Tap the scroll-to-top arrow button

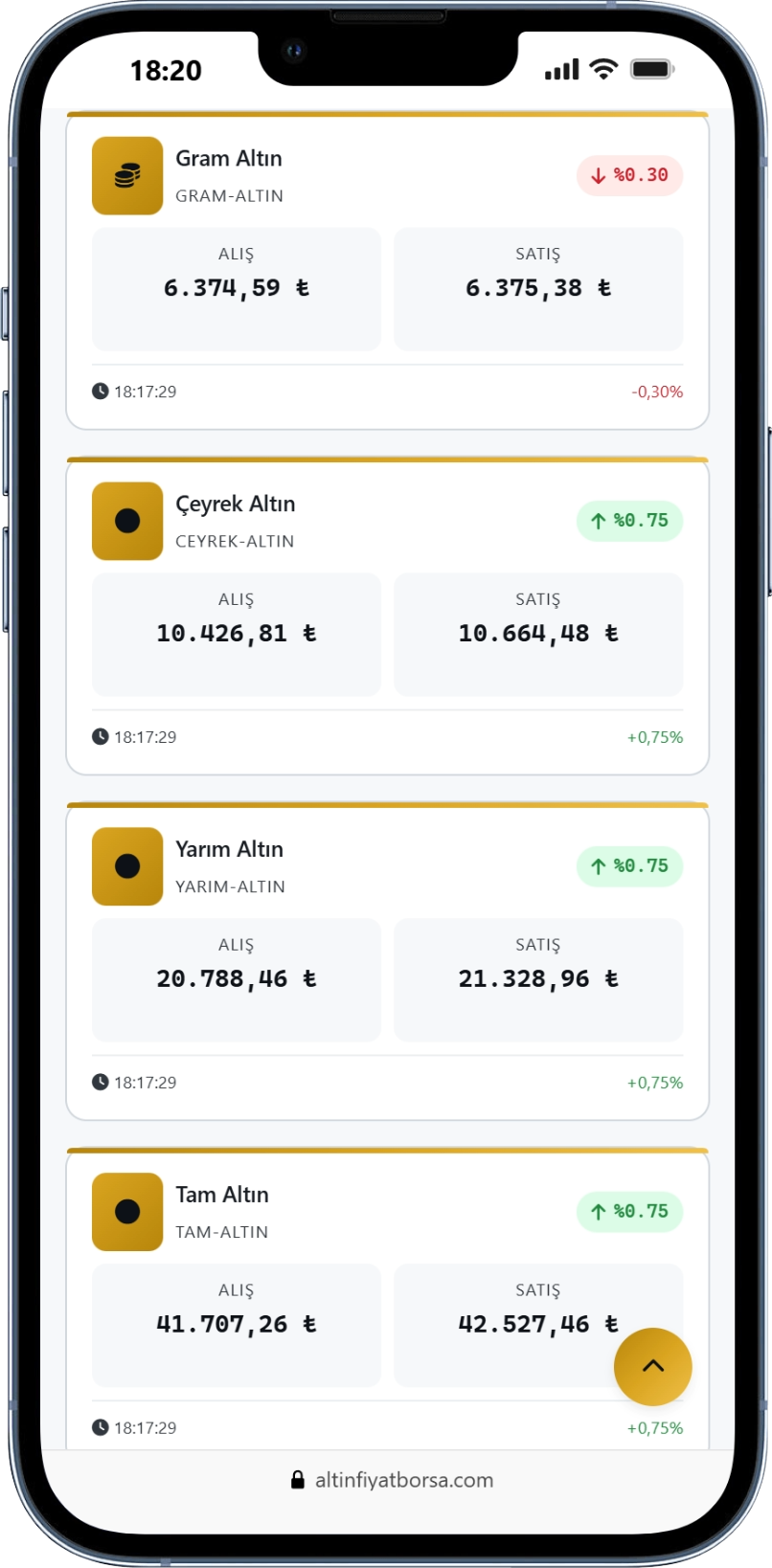(652, 1366)
